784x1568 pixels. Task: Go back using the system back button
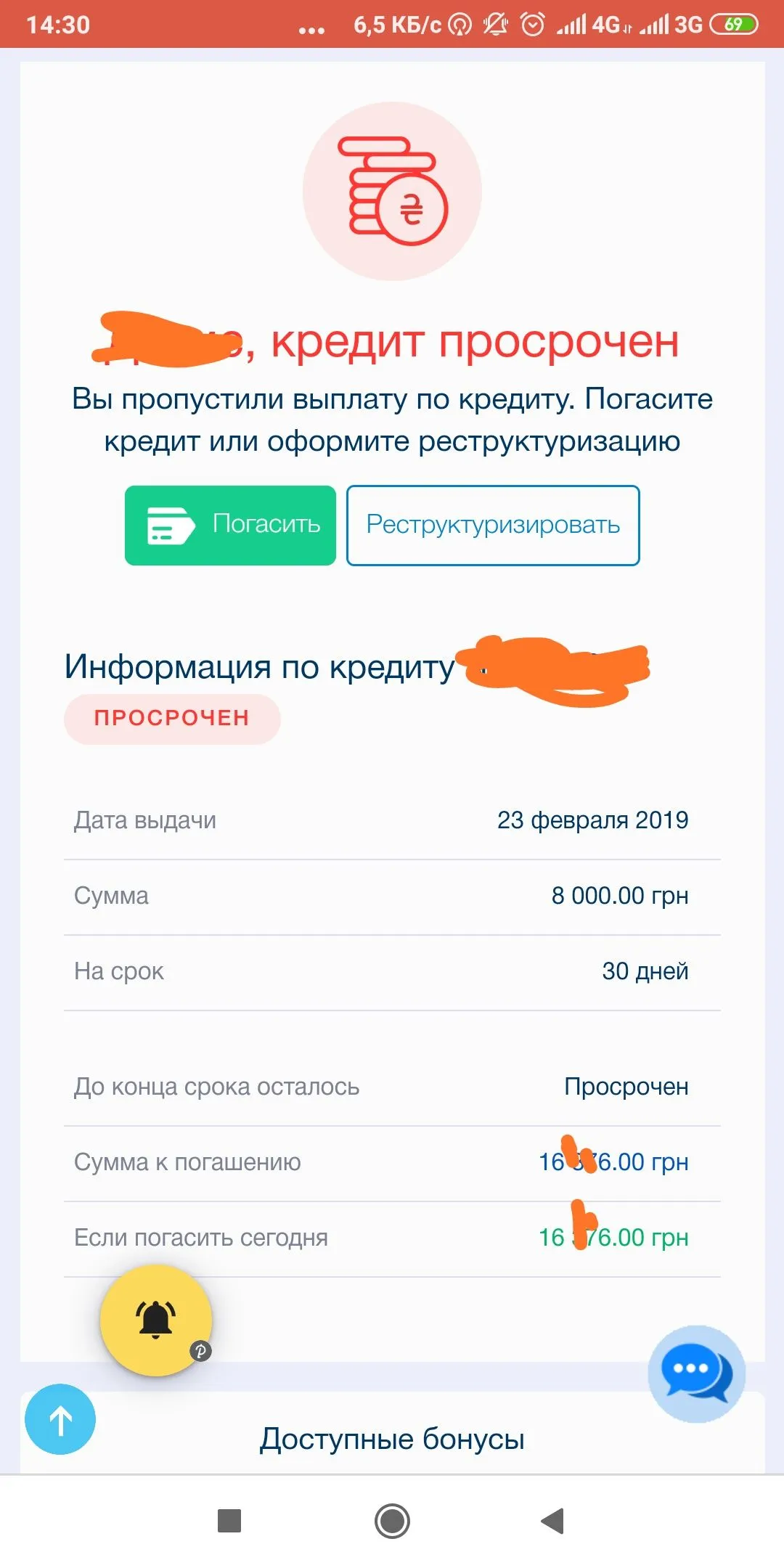coord(552,1520)
